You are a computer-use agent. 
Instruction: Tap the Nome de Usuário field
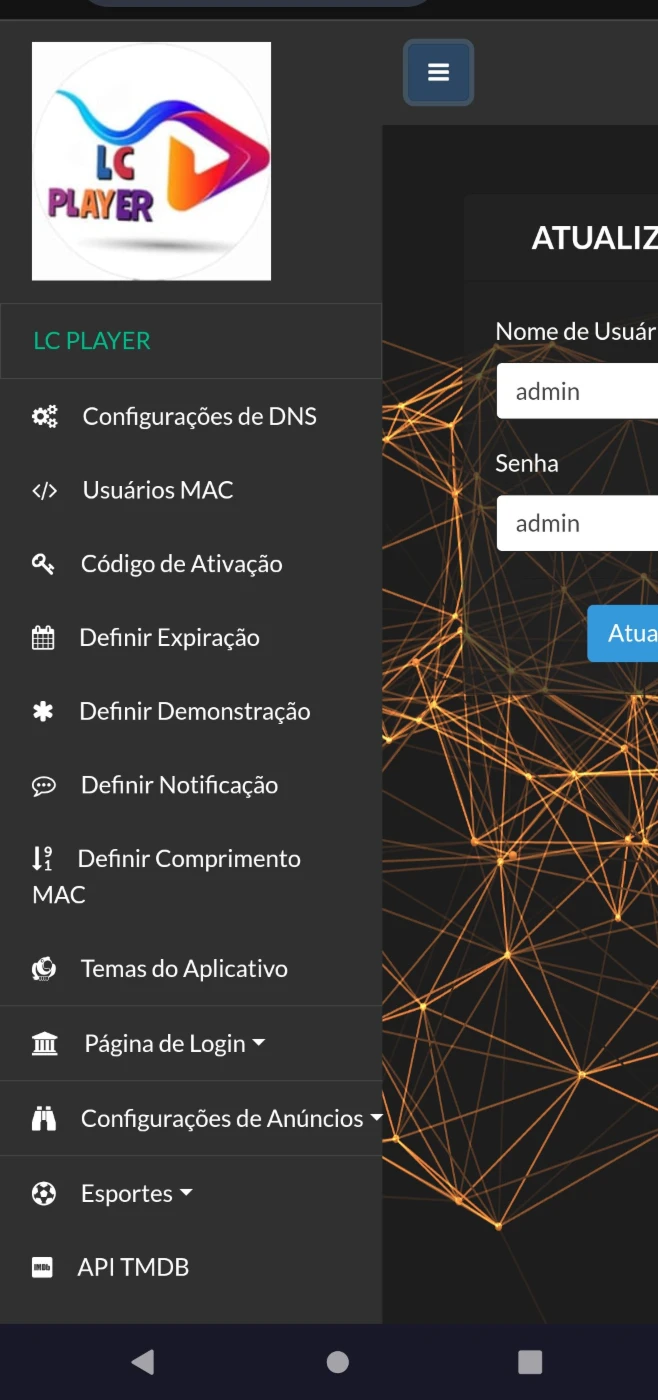click(577, 391)
